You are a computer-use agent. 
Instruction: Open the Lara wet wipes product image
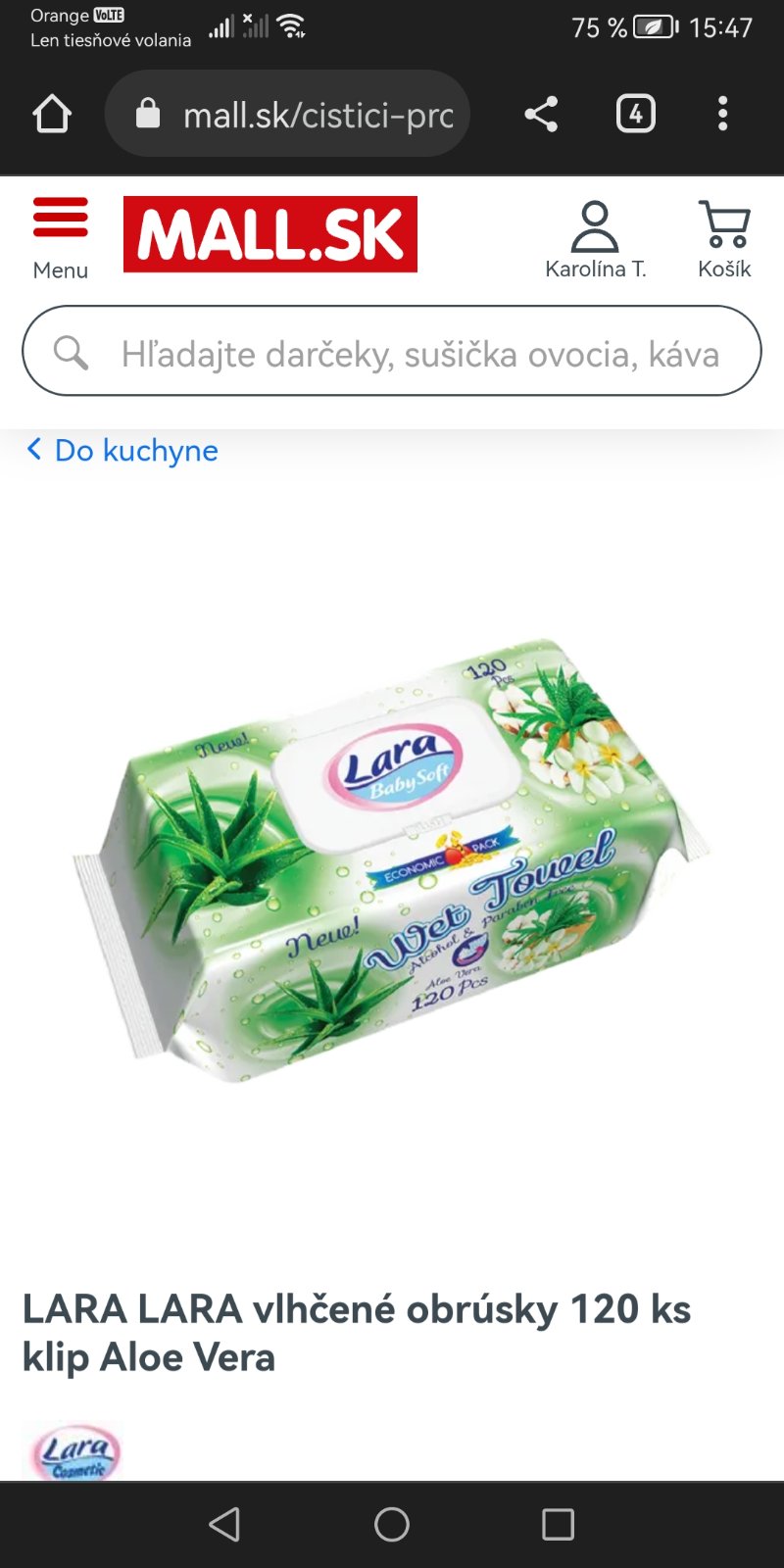coord(392,860)
